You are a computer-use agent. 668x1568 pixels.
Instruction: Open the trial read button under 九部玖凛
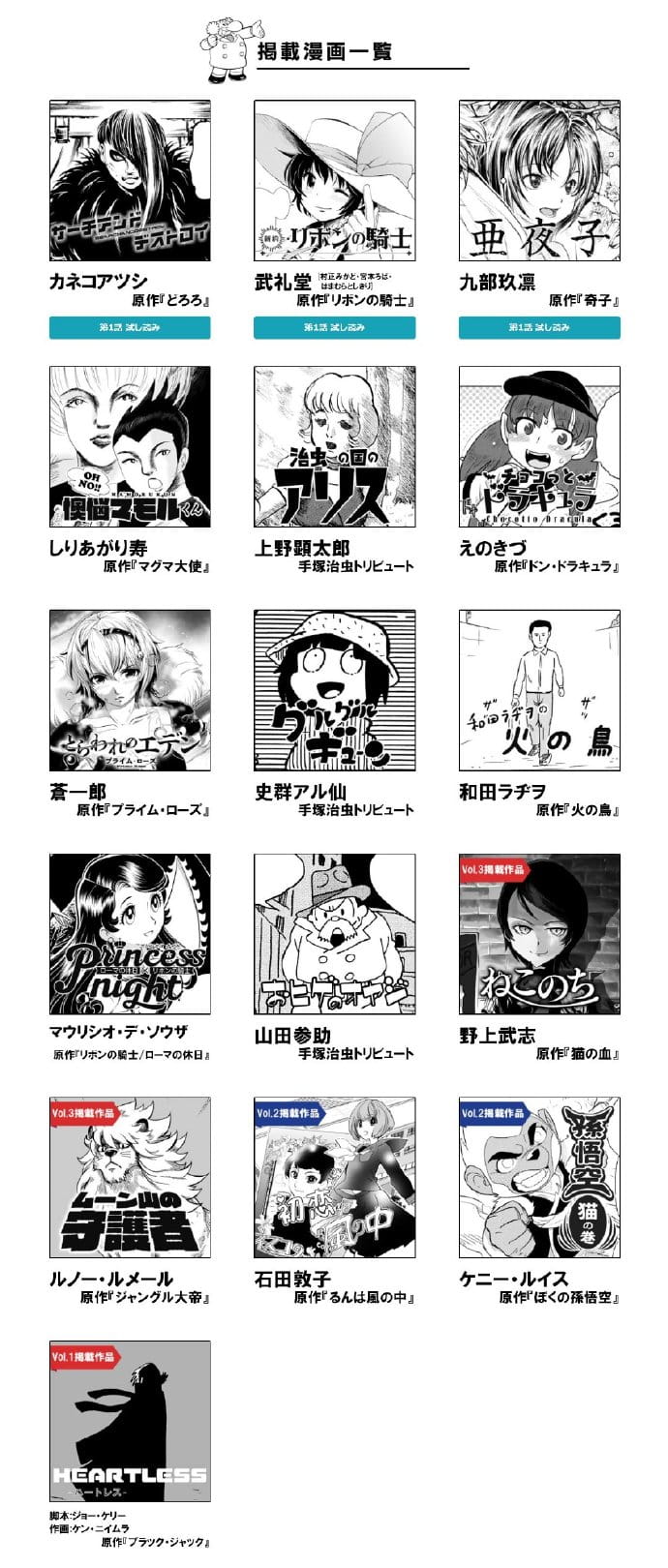click(539, 327)
